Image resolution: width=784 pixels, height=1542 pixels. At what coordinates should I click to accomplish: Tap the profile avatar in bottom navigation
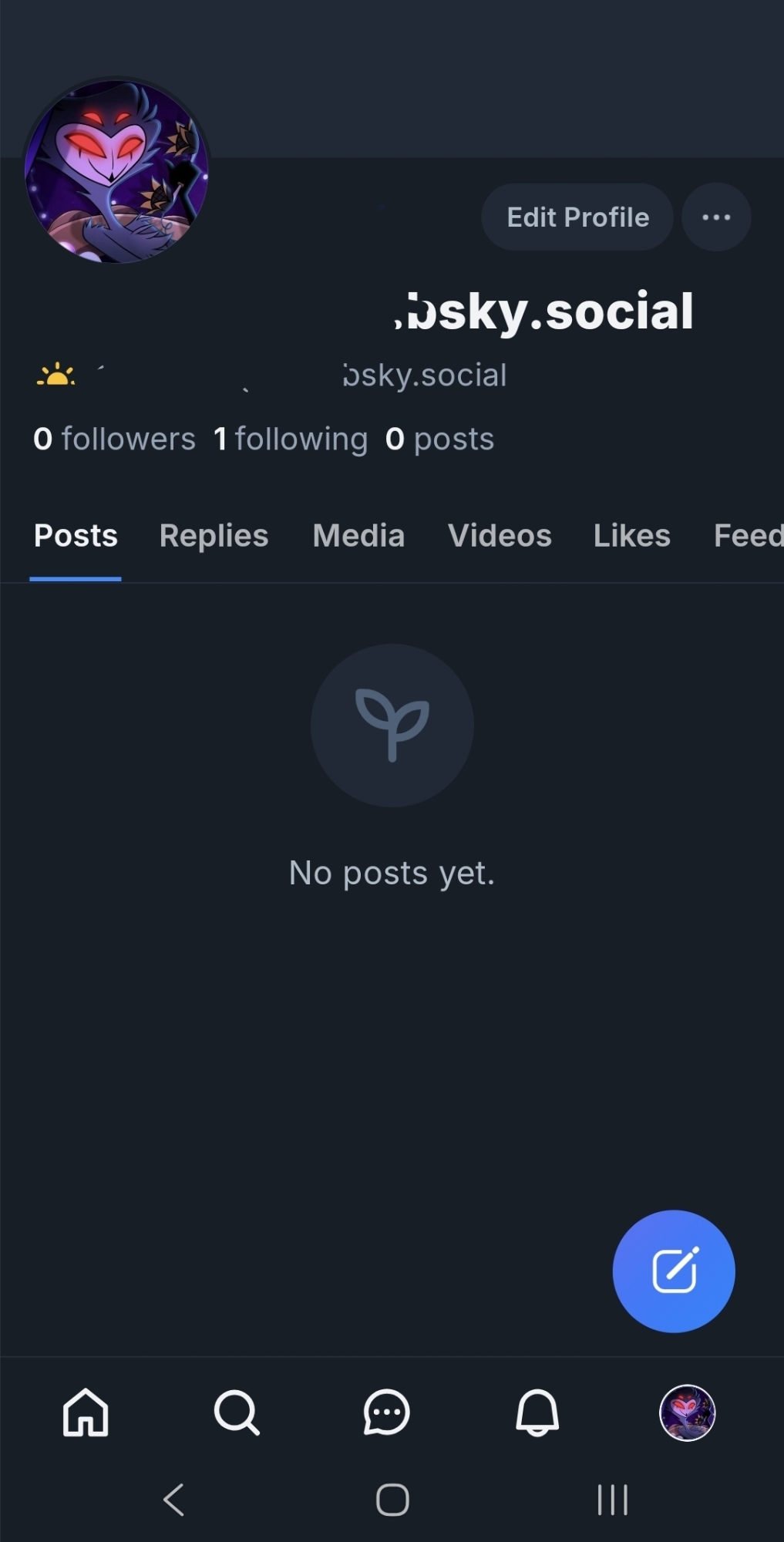(687, 1412)
